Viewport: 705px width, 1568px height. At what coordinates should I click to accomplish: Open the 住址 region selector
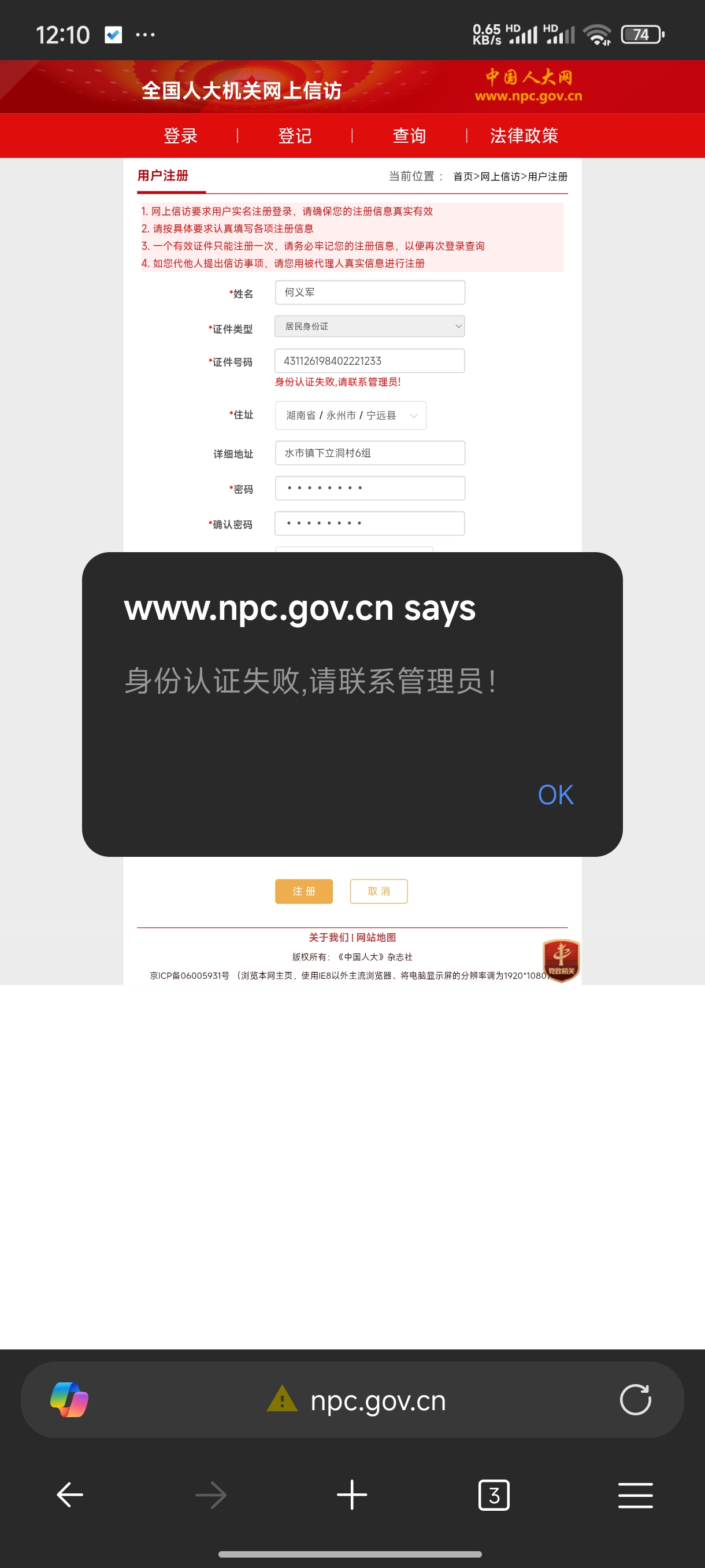(350, 415)
